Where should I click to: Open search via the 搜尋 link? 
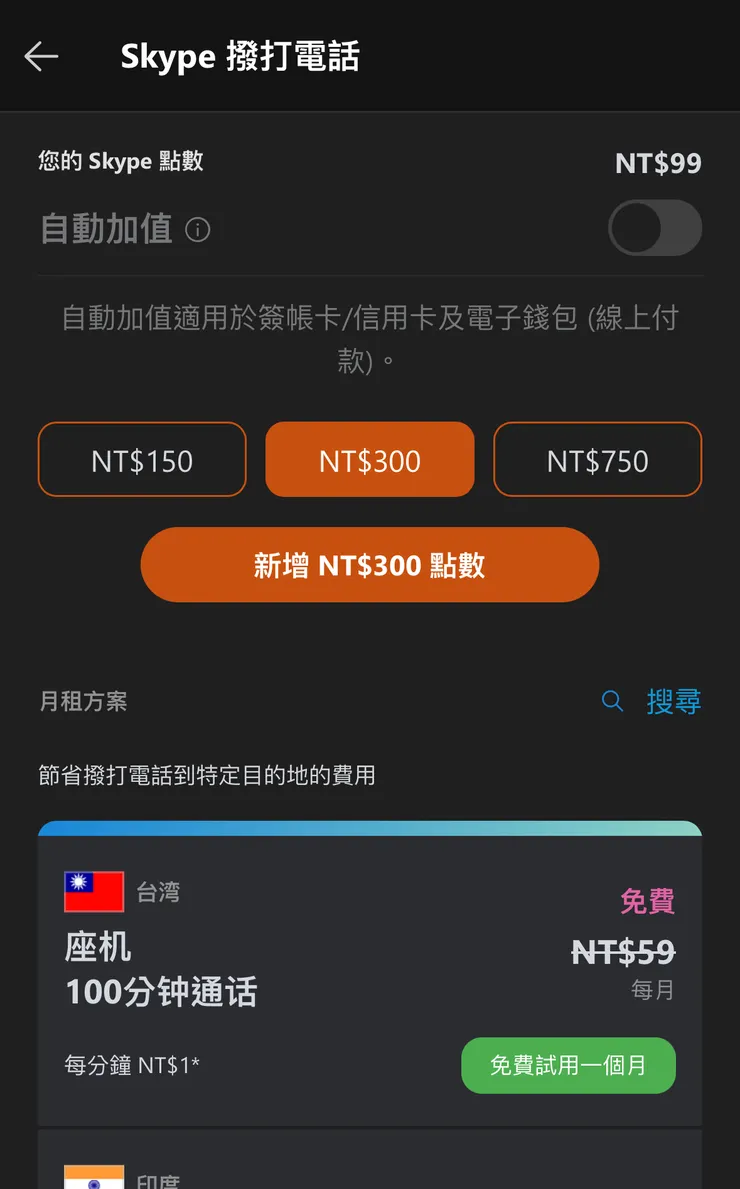(x=674, y=701)
